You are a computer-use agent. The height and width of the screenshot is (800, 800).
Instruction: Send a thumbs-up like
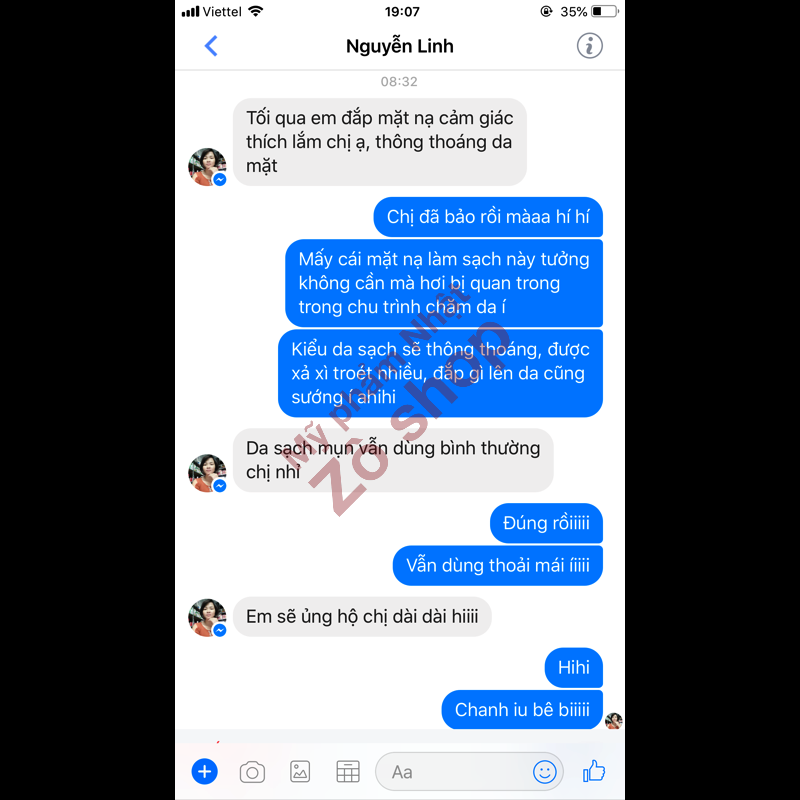[x=594, y=770]
